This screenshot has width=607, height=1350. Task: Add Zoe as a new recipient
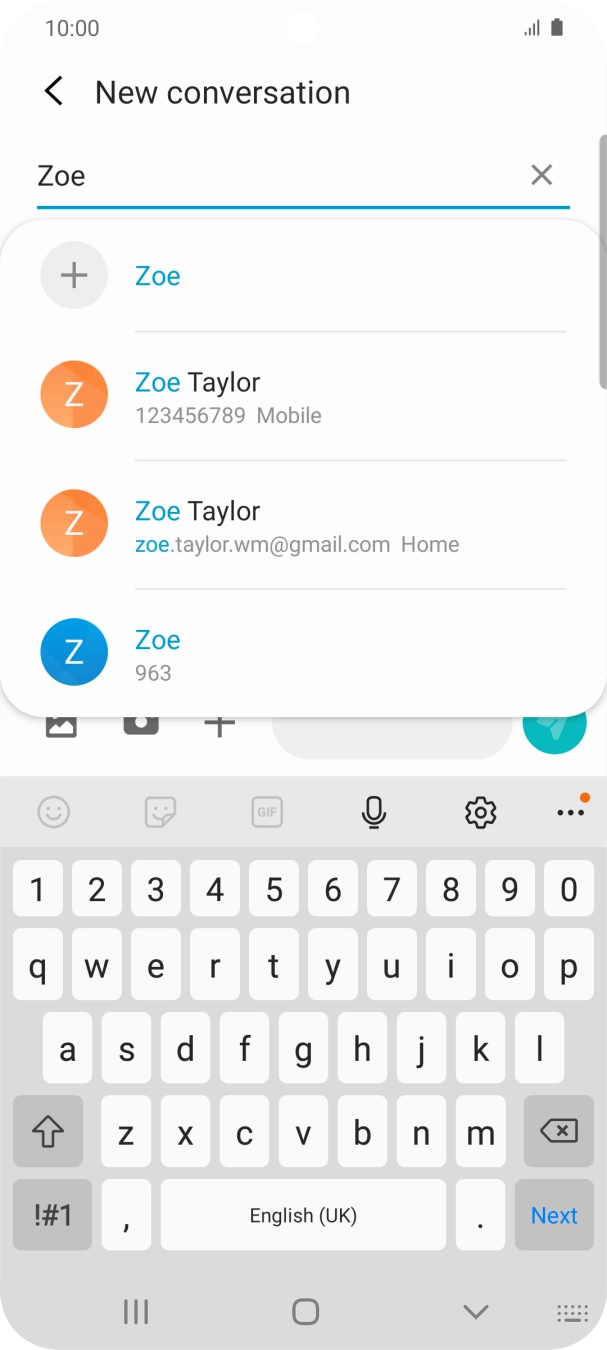(303, 275)
